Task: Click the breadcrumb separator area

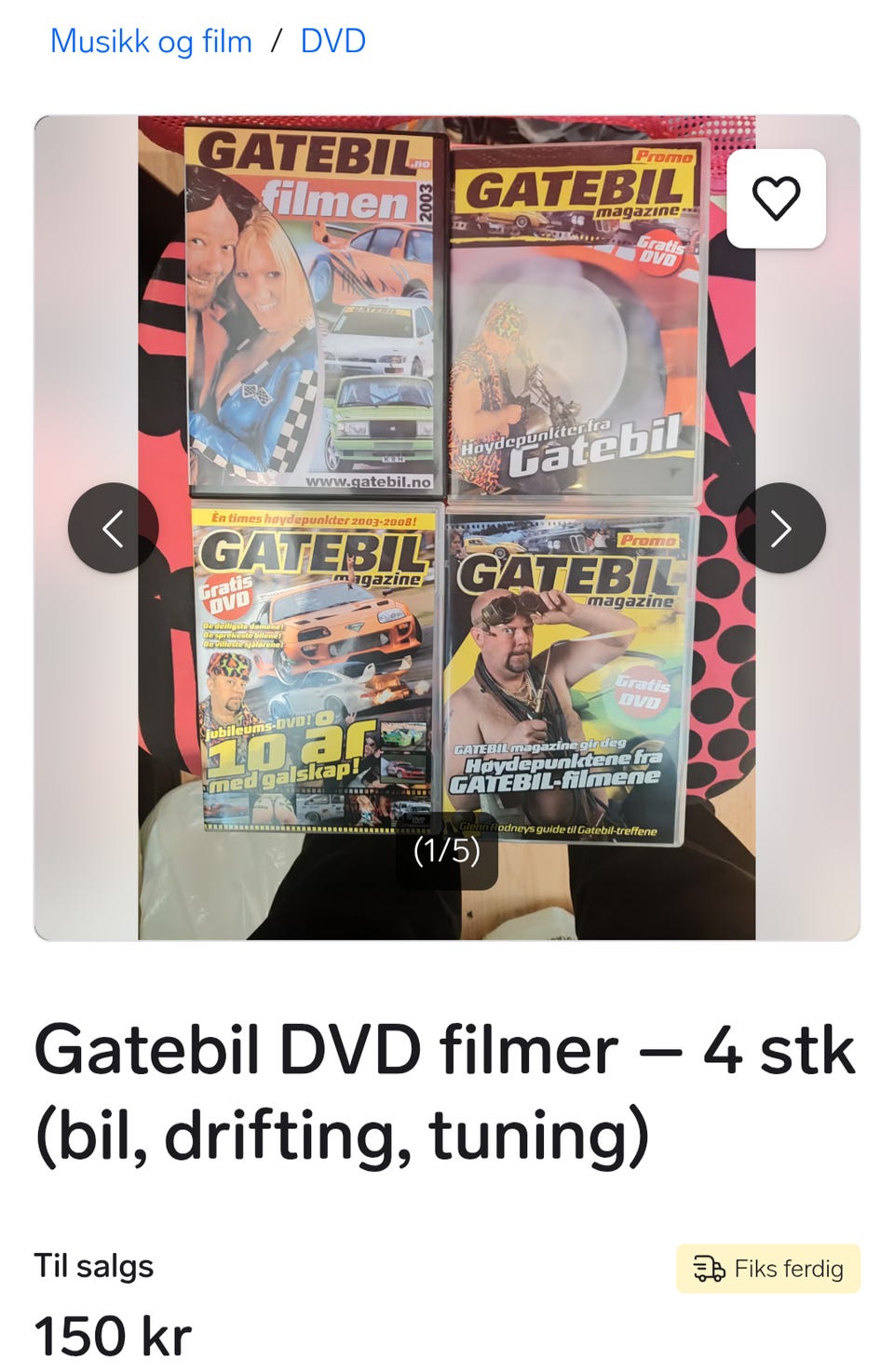Action: [277, 39]
